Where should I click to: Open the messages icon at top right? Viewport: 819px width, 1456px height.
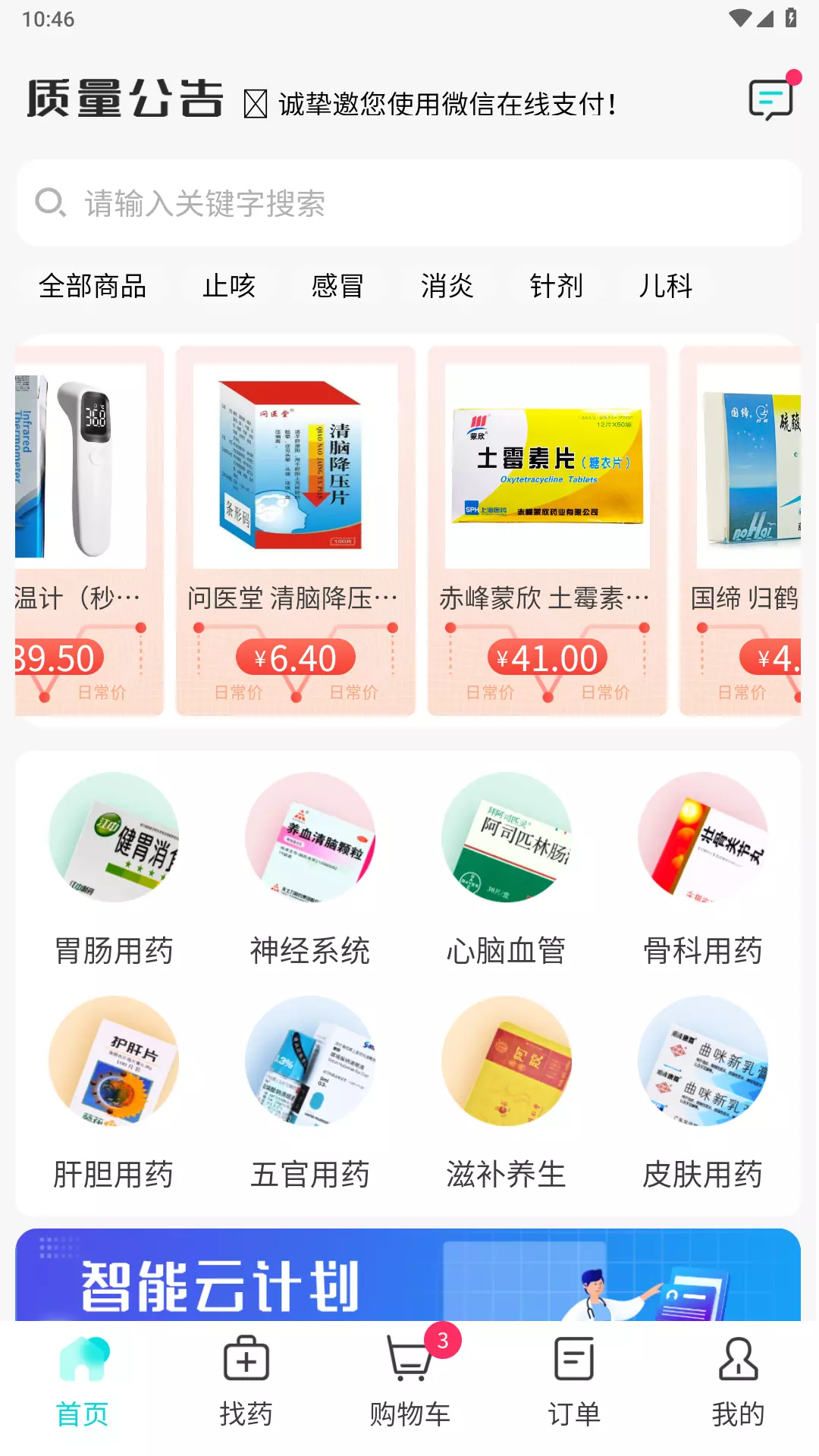(772, 99)
